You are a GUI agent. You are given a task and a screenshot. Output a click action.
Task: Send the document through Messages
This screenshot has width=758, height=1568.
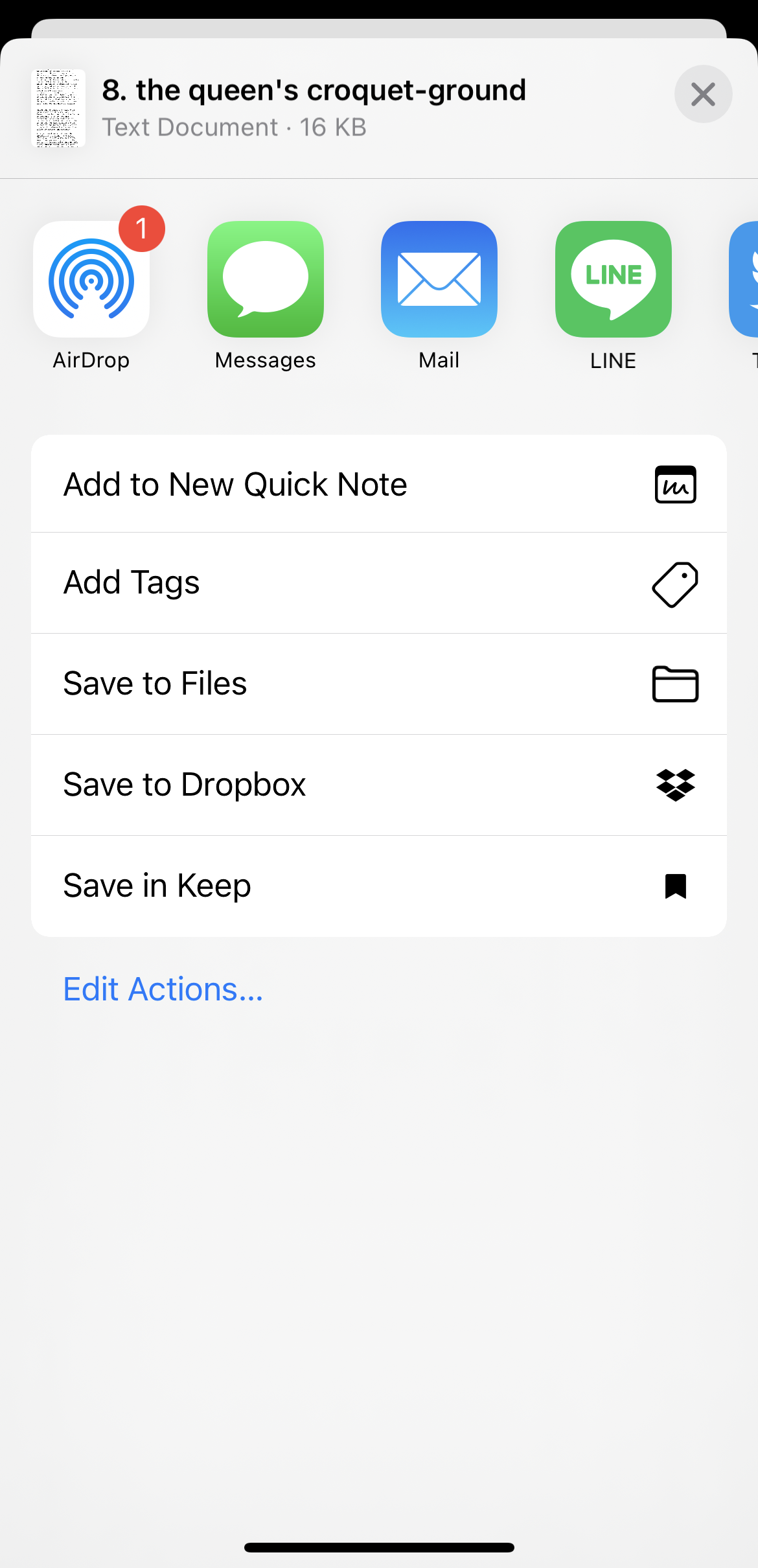pyautogui.click(x=266, y=280)
